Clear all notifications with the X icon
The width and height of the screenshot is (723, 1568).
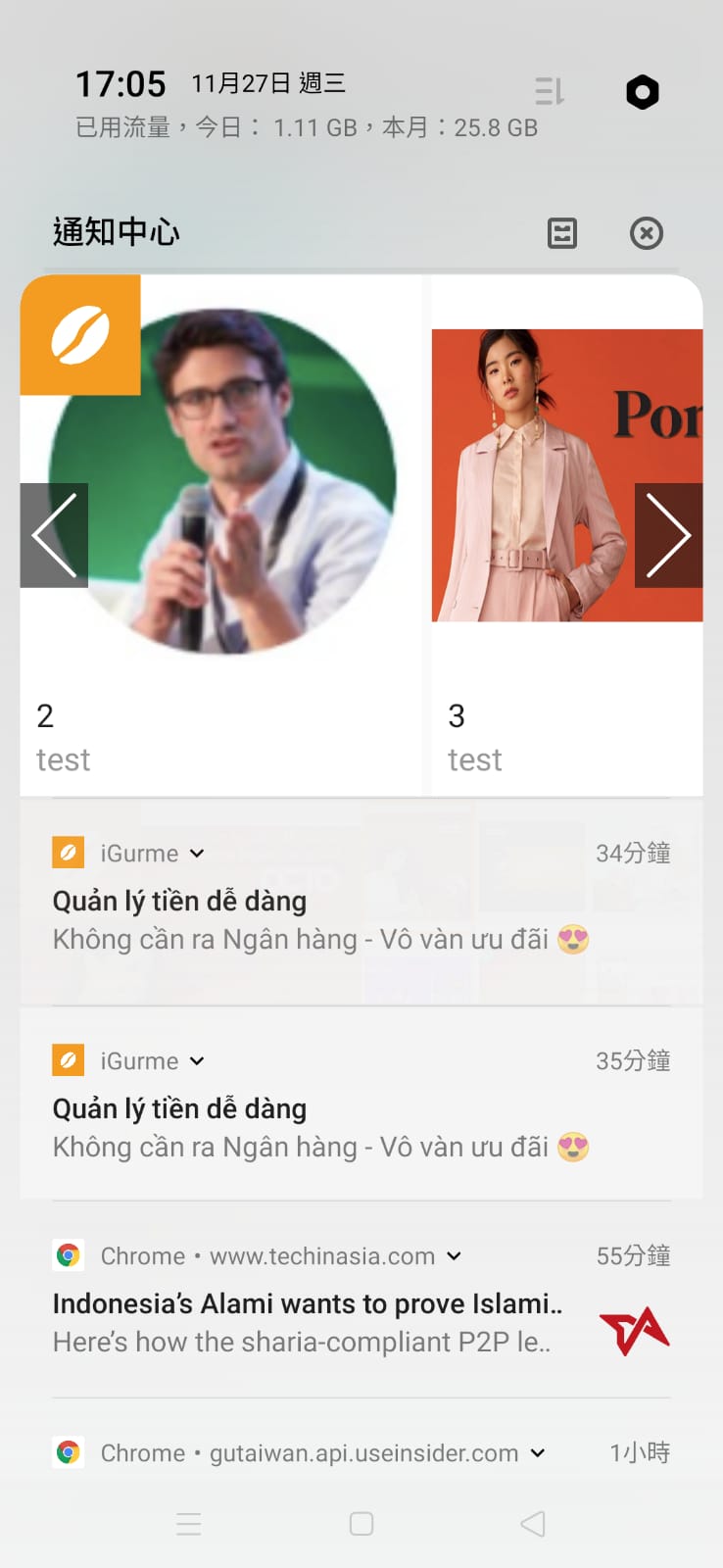pyautogui.click(x=646, y=233)
